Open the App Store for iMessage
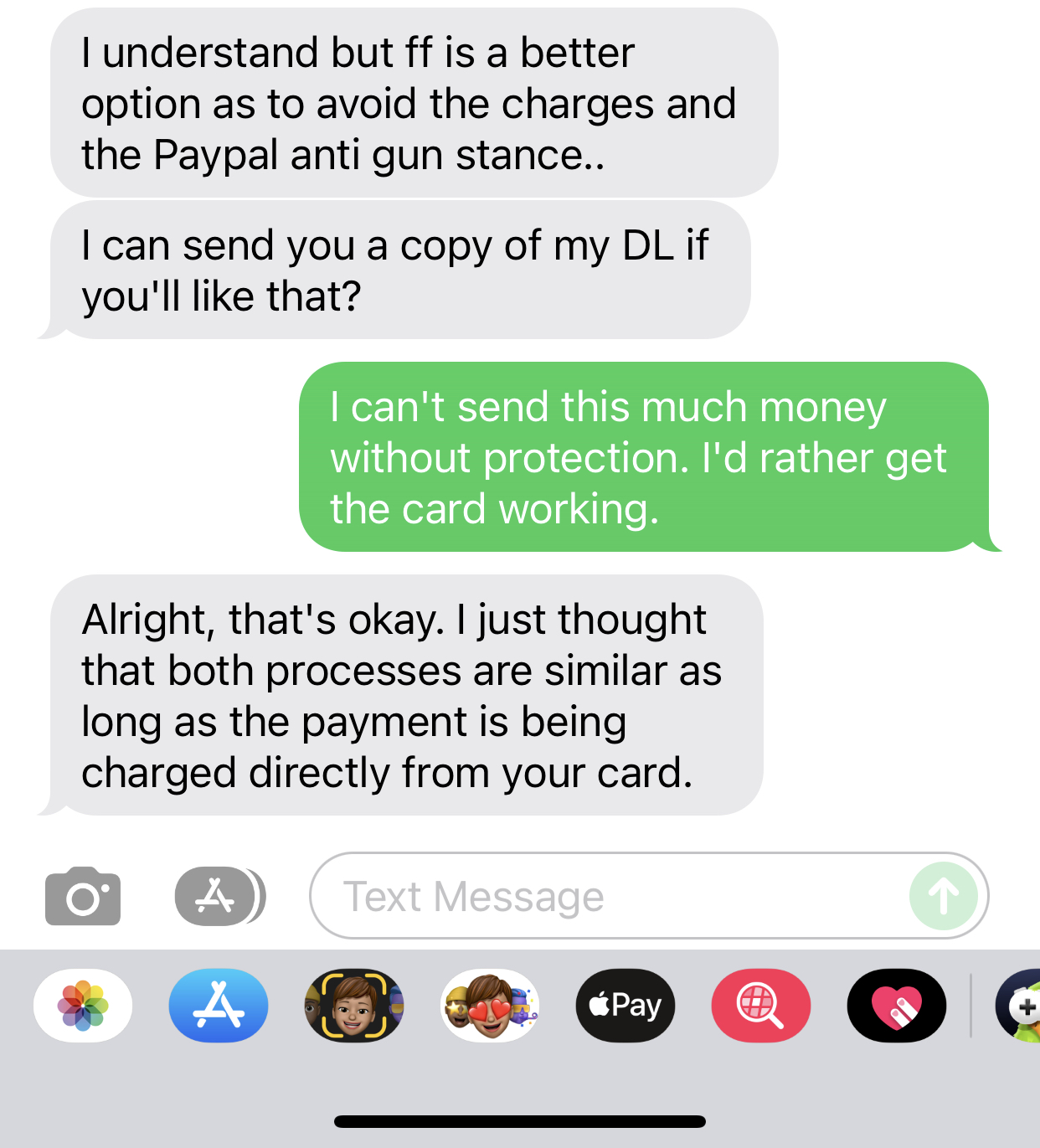Screen dimensions: 1040x1148 tap(219, 1006)
